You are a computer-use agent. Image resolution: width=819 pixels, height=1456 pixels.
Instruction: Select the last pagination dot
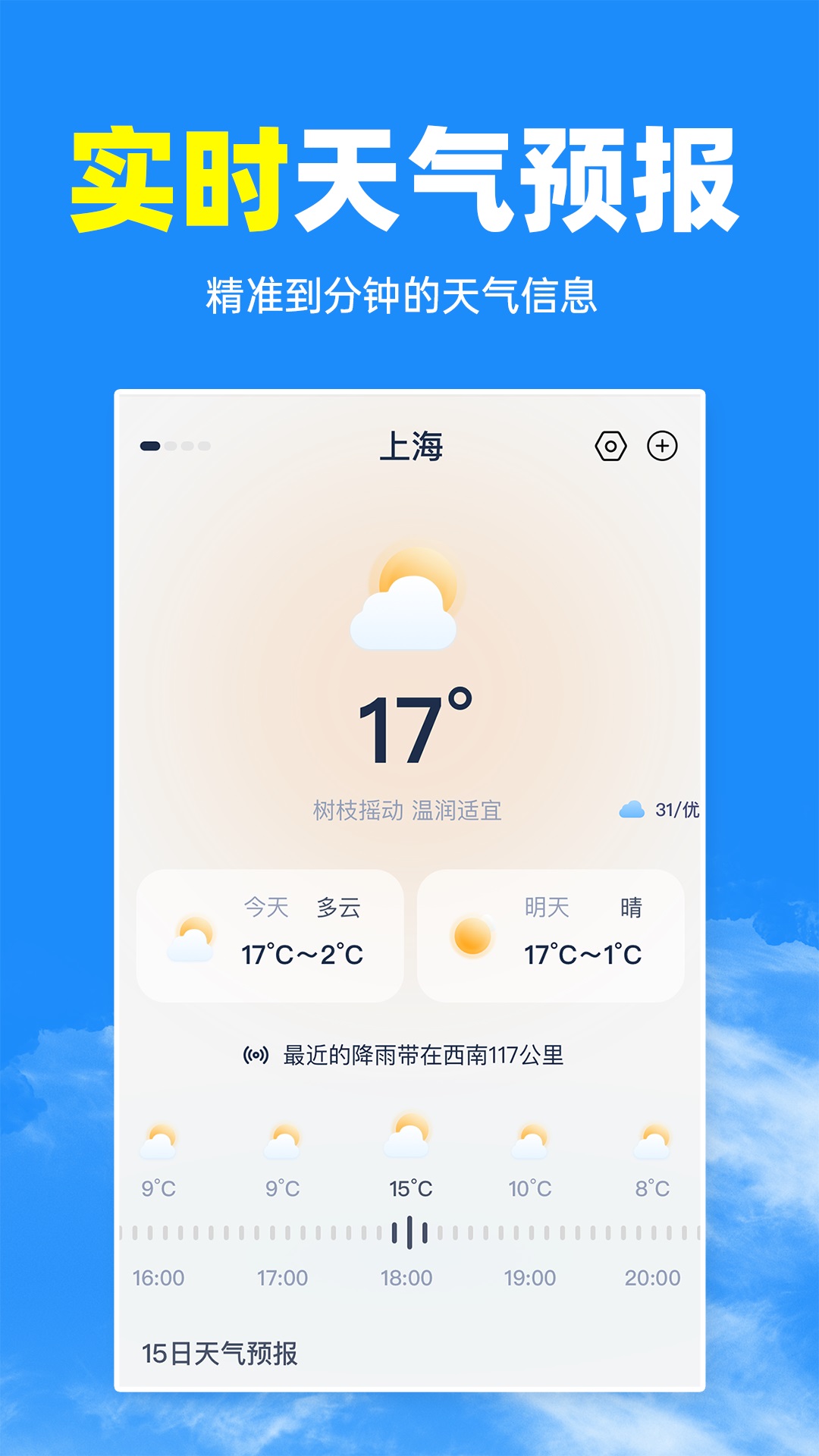pos(203,447)
